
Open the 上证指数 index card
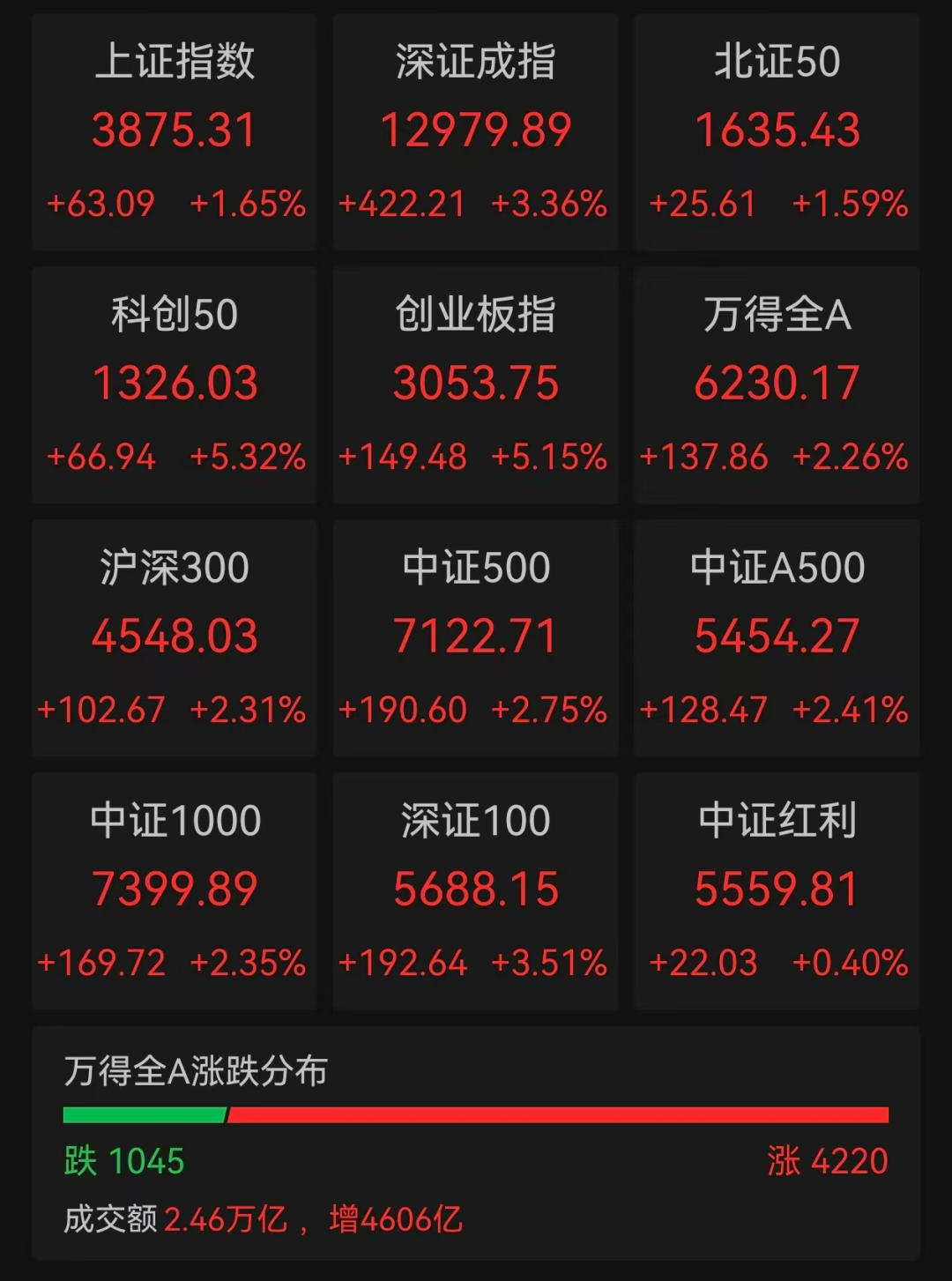[x=175, y=132]
